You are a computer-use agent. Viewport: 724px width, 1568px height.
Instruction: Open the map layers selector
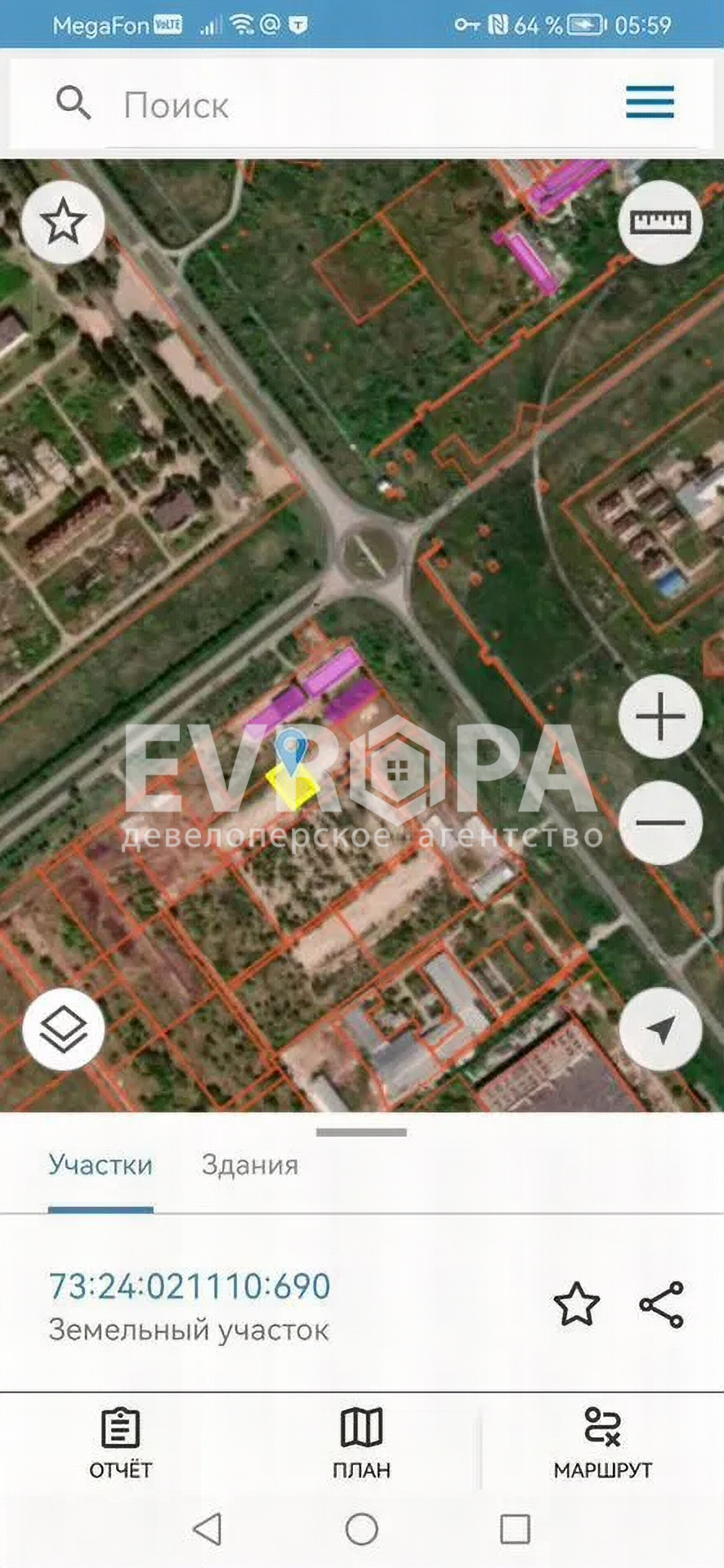[64, 1028]
